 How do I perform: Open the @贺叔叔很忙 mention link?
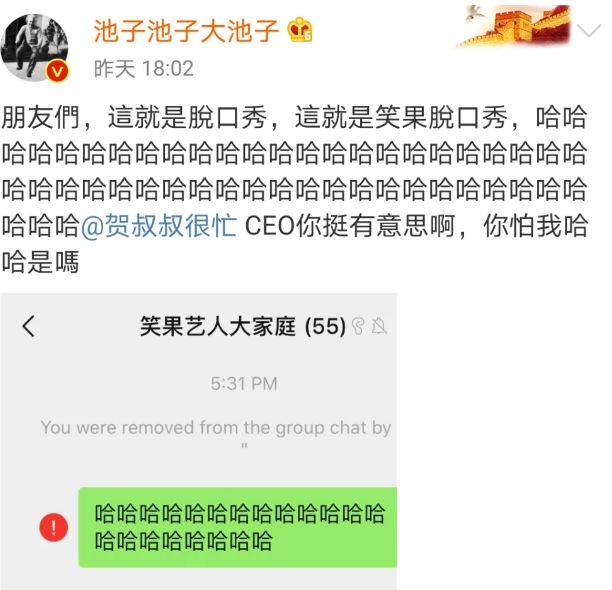[x=158, y=223]
